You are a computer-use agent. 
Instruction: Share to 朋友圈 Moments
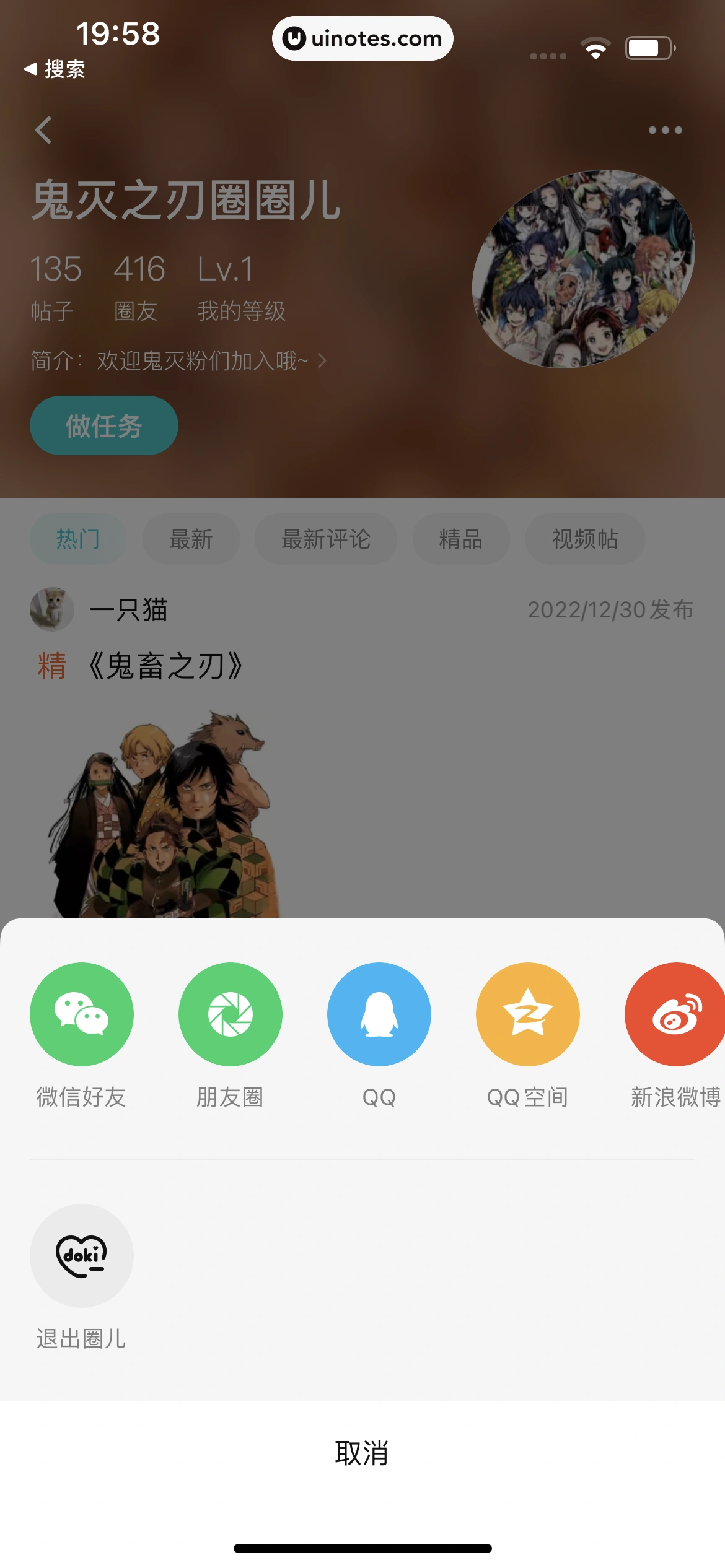click(x=230, y=1014)
